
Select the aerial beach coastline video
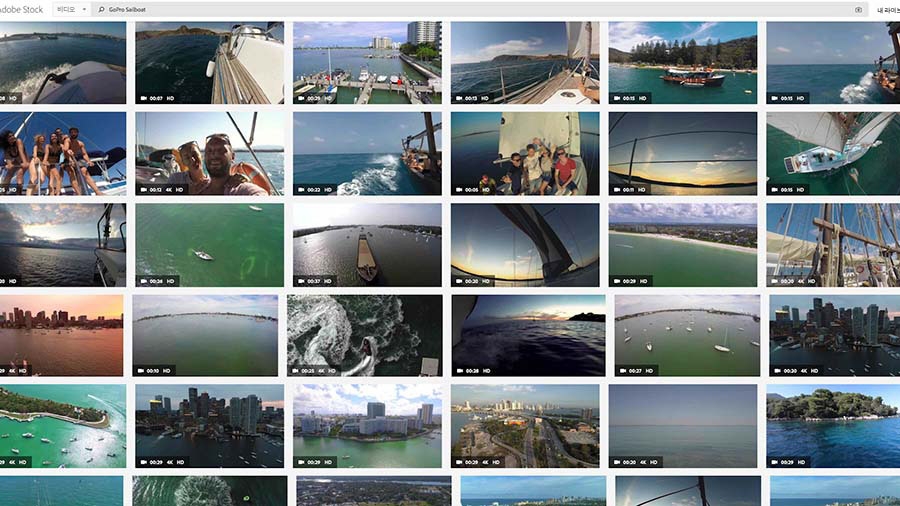682,244
